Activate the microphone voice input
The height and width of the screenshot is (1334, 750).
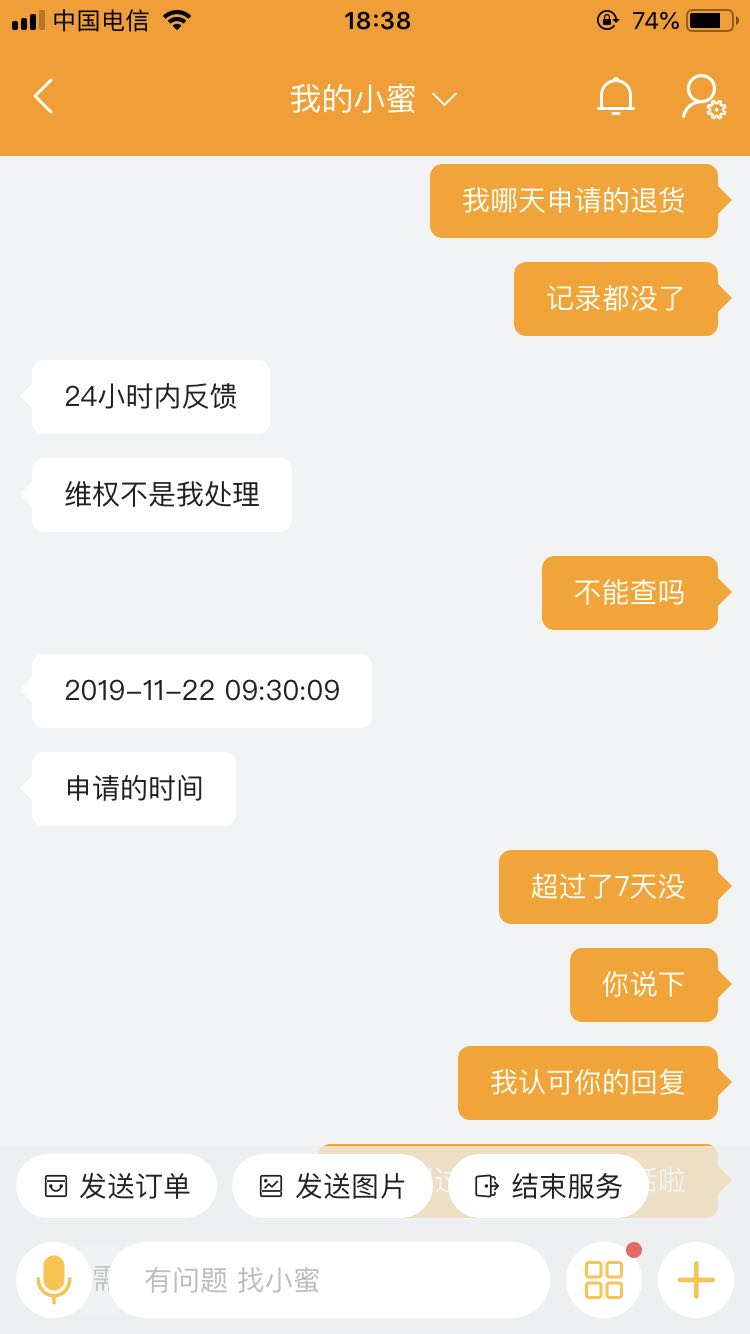pos(54,1280)
